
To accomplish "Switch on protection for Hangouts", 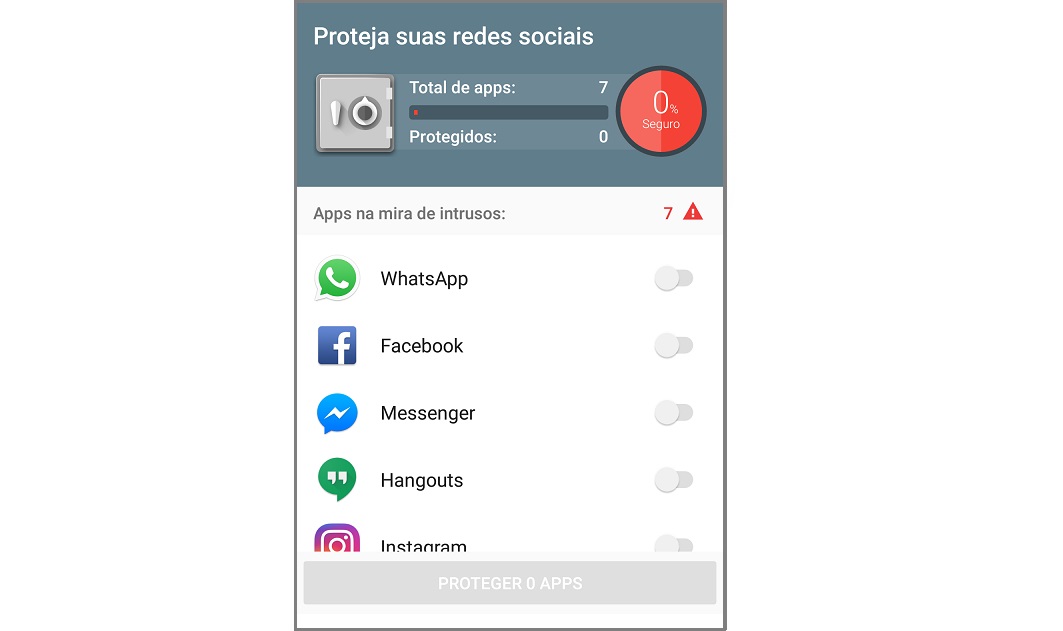I will click(673, 480).
